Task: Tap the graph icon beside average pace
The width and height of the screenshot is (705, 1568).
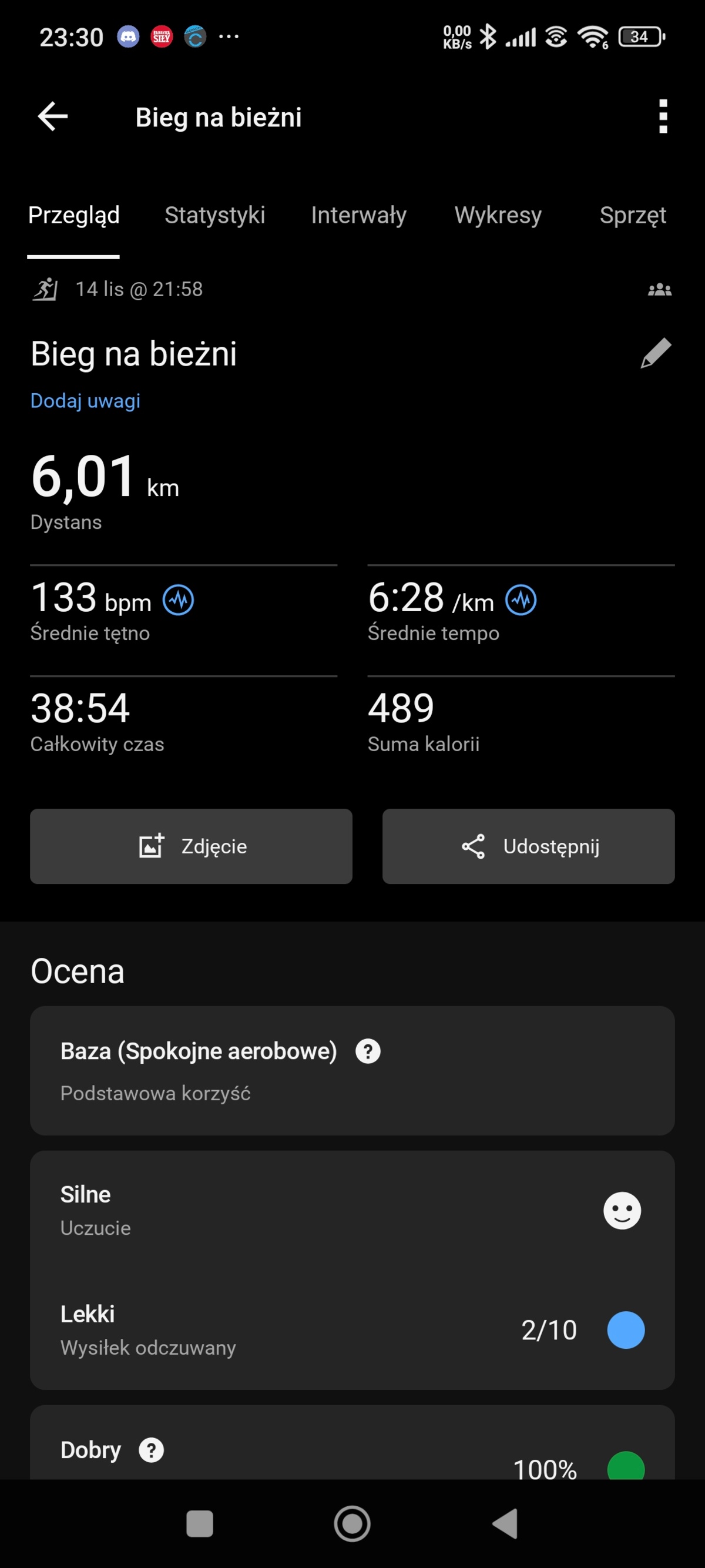Action: [521, 600]
